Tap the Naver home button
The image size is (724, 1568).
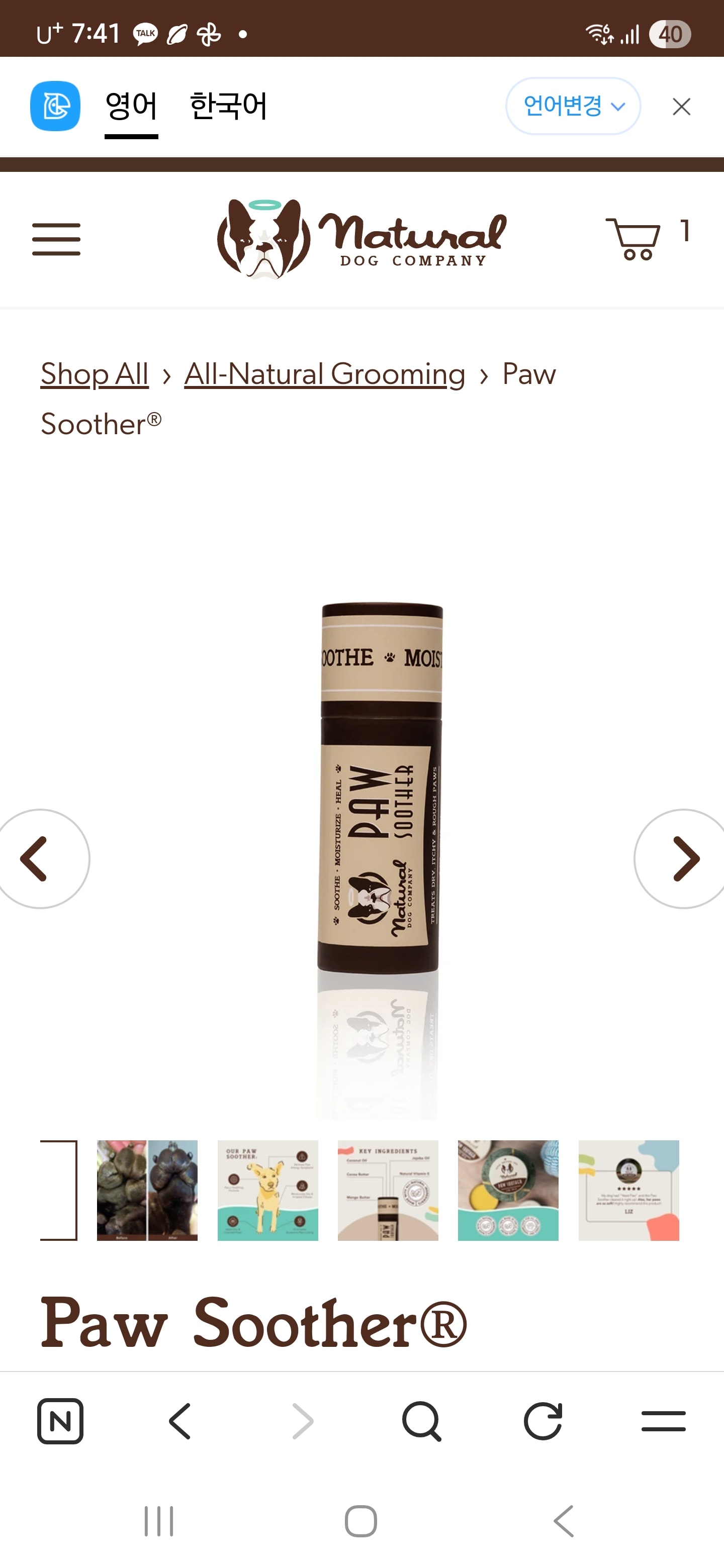click(60, 1421)
